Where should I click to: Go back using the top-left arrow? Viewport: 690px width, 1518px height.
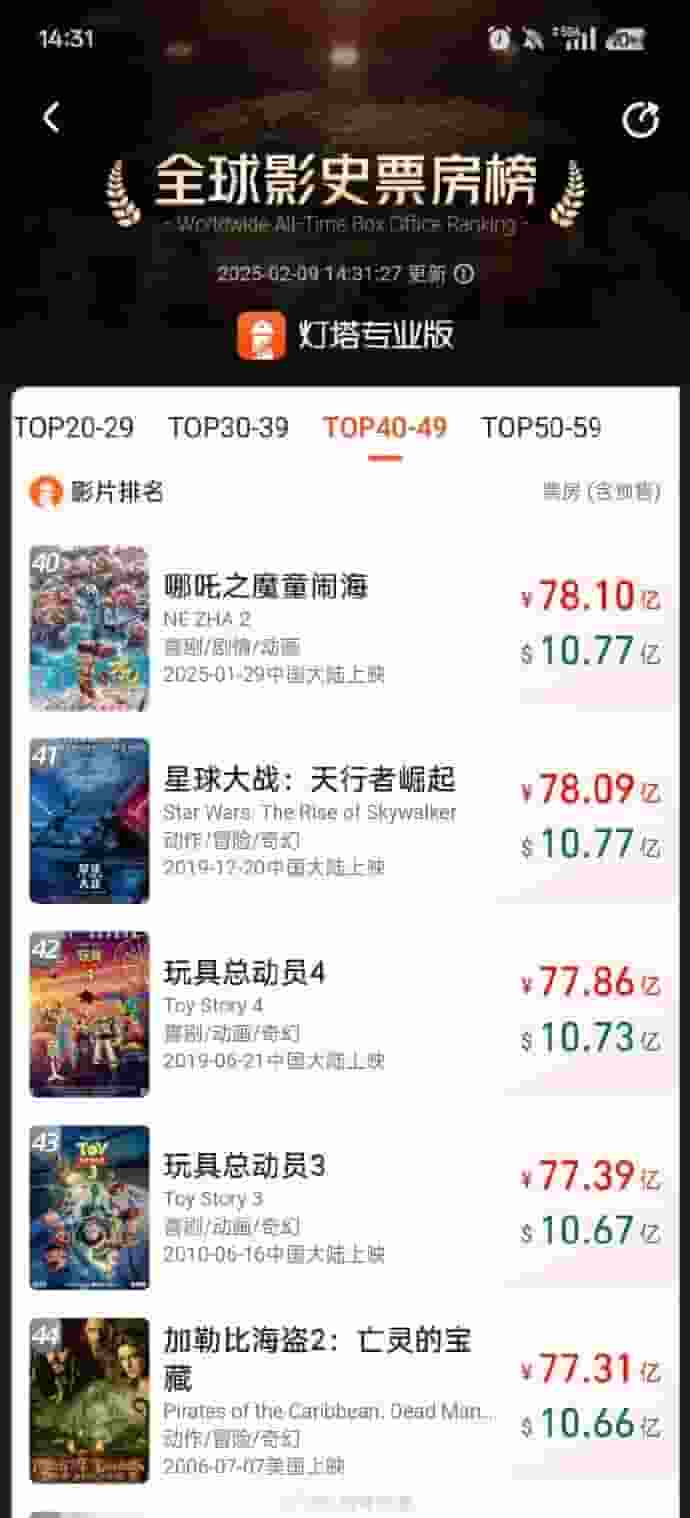[x=52, y=118]
